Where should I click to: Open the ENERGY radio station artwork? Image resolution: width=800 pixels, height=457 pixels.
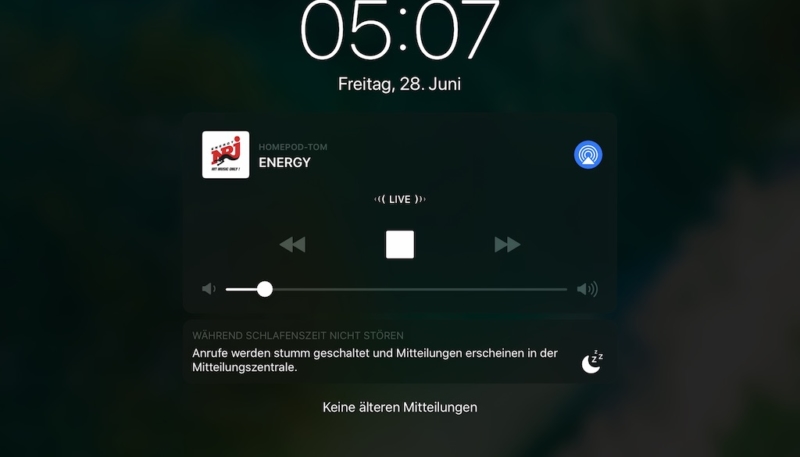tap(226, 155)
